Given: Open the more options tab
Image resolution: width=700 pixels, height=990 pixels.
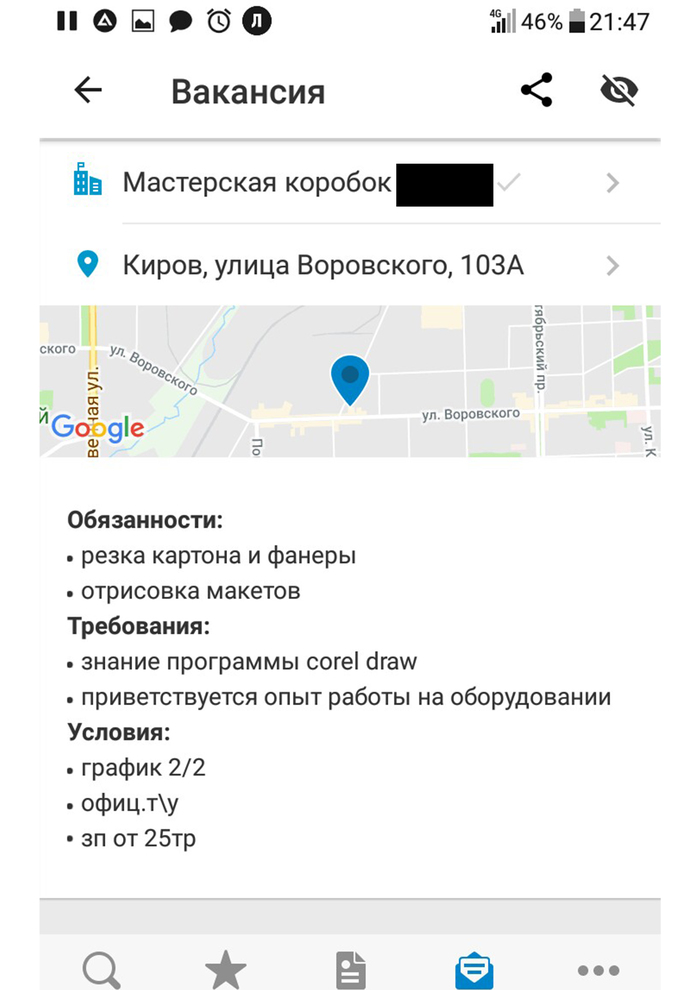Looking at the screenshot, I should (x=598, y=969).
